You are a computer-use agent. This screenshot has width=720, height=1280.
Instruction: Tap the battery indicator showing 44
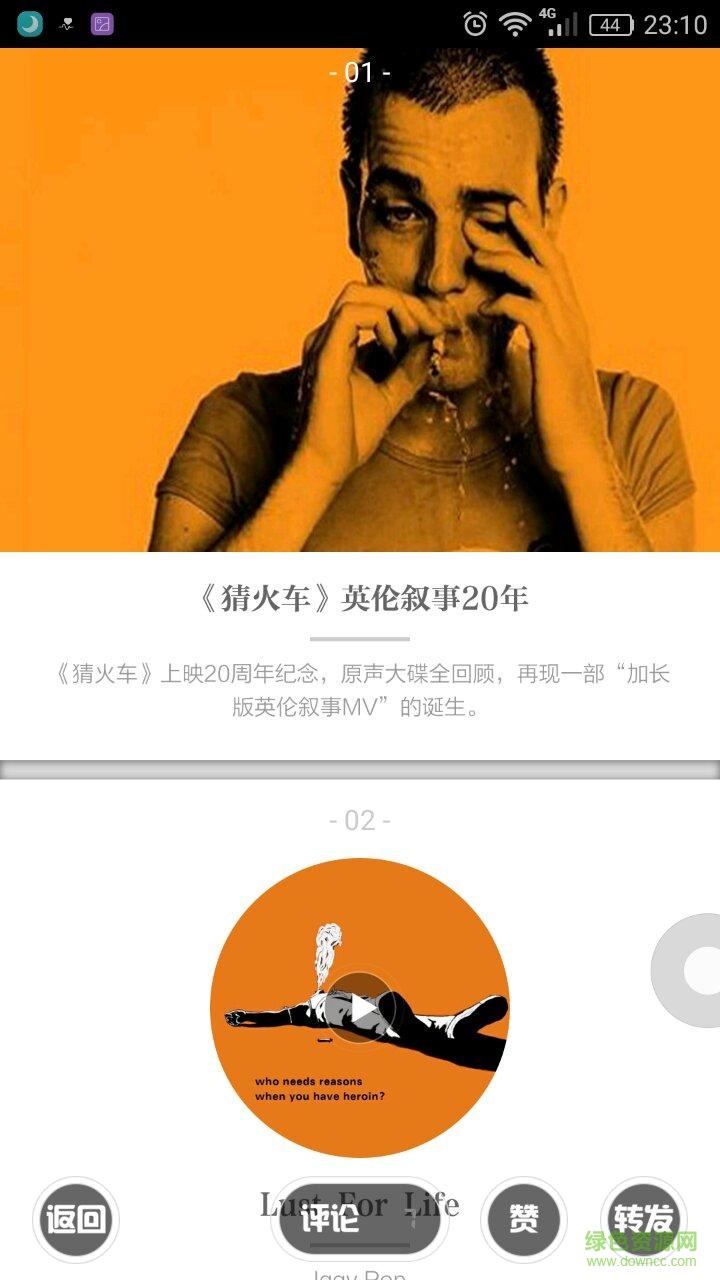click(x=612, y=22)
